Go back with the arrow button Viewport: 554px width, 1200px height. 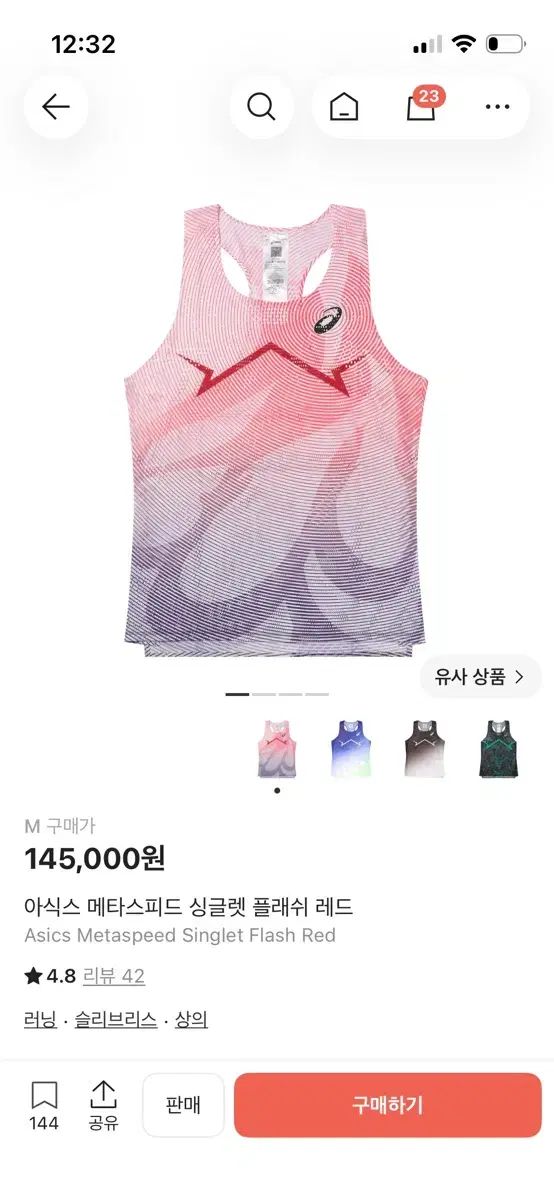pyautogui.click(x=56, y=107)
